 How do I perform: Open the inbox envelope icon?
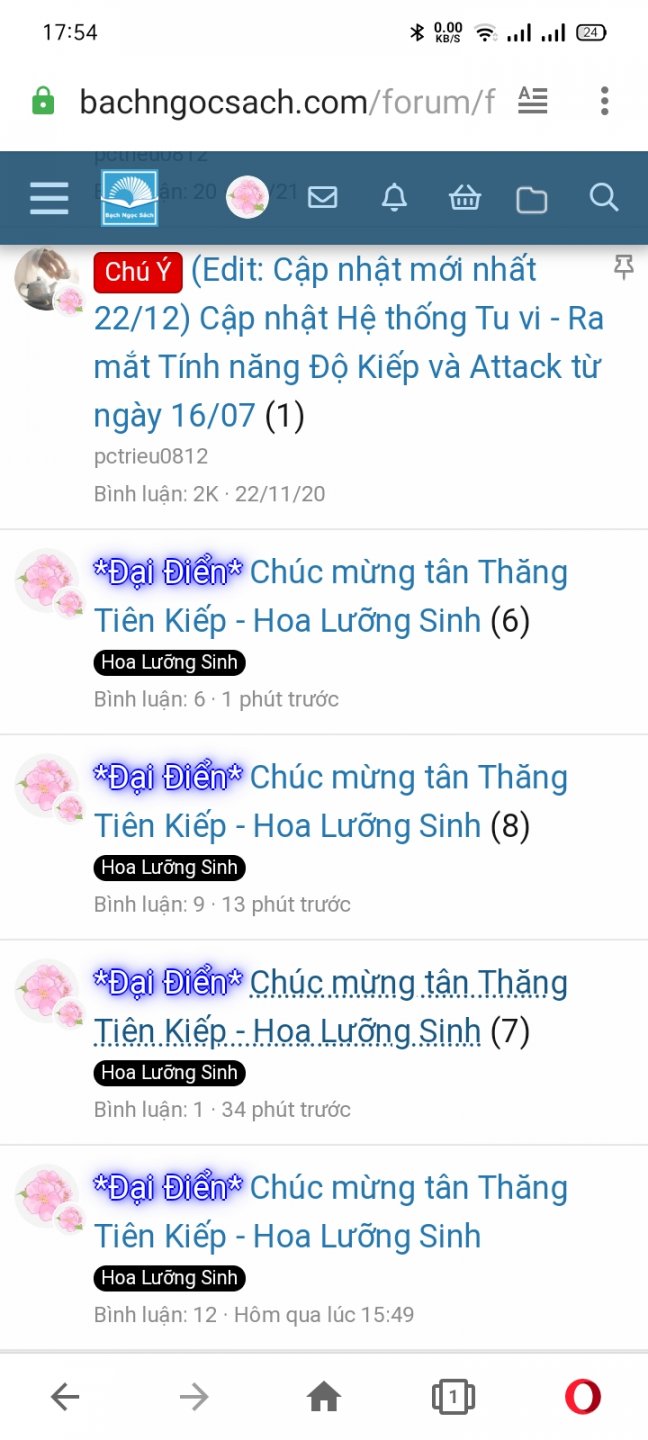[322, 198]
